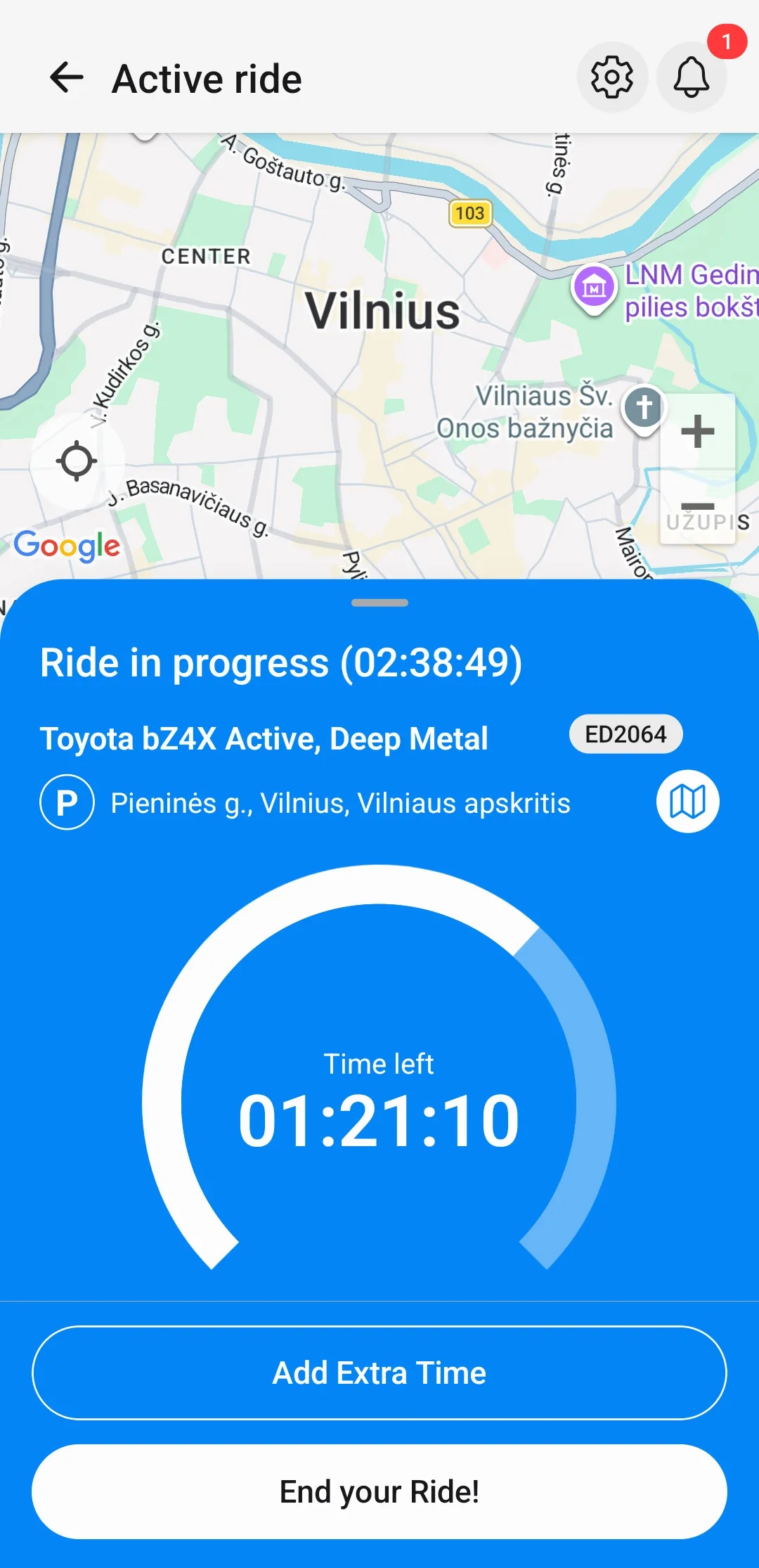Tap the Ride in progress header timer
Screen dimensions: 759x1568
point(283,662)
